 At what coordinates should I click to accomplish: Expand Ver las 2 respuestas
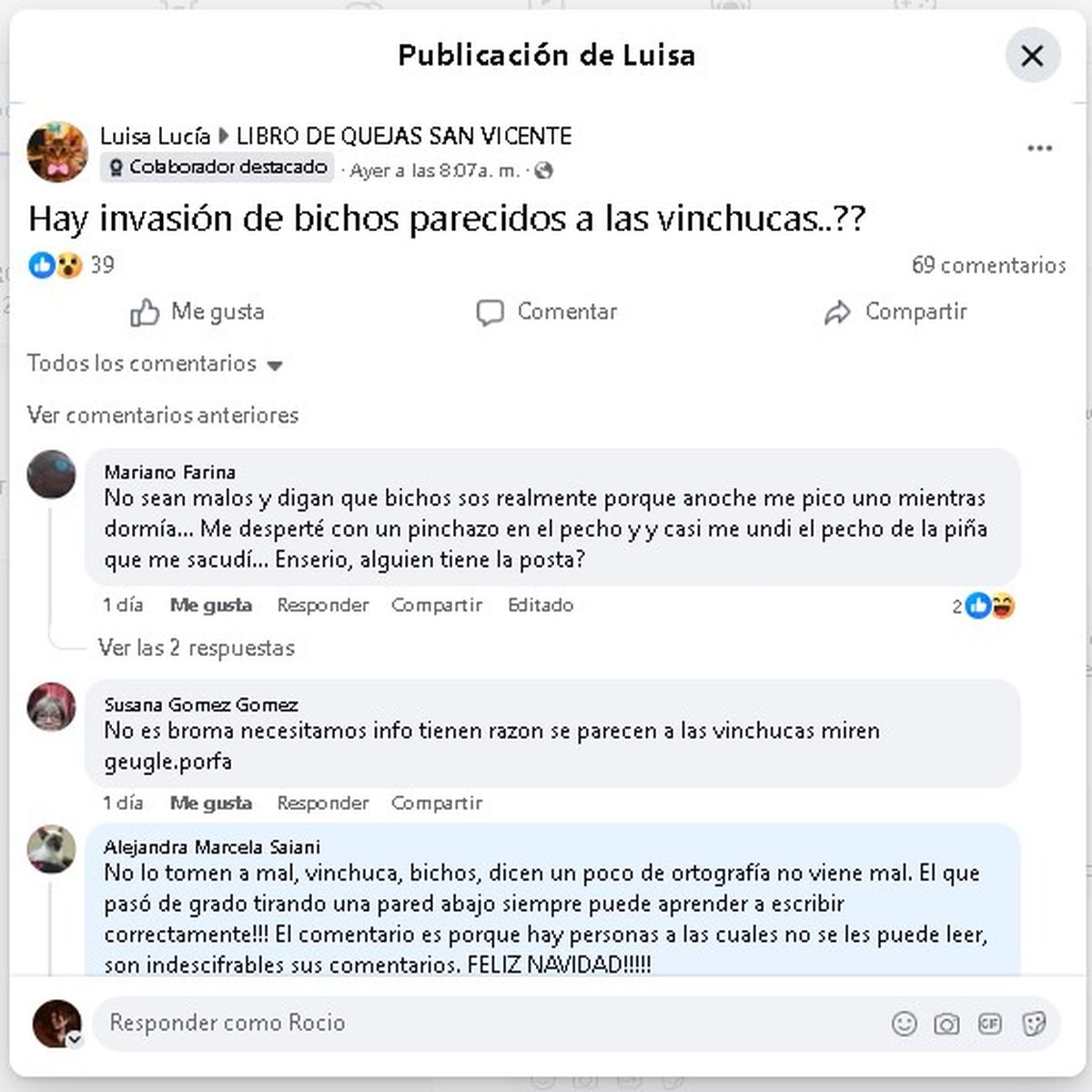pyautogui.click(x=196, y=648)
